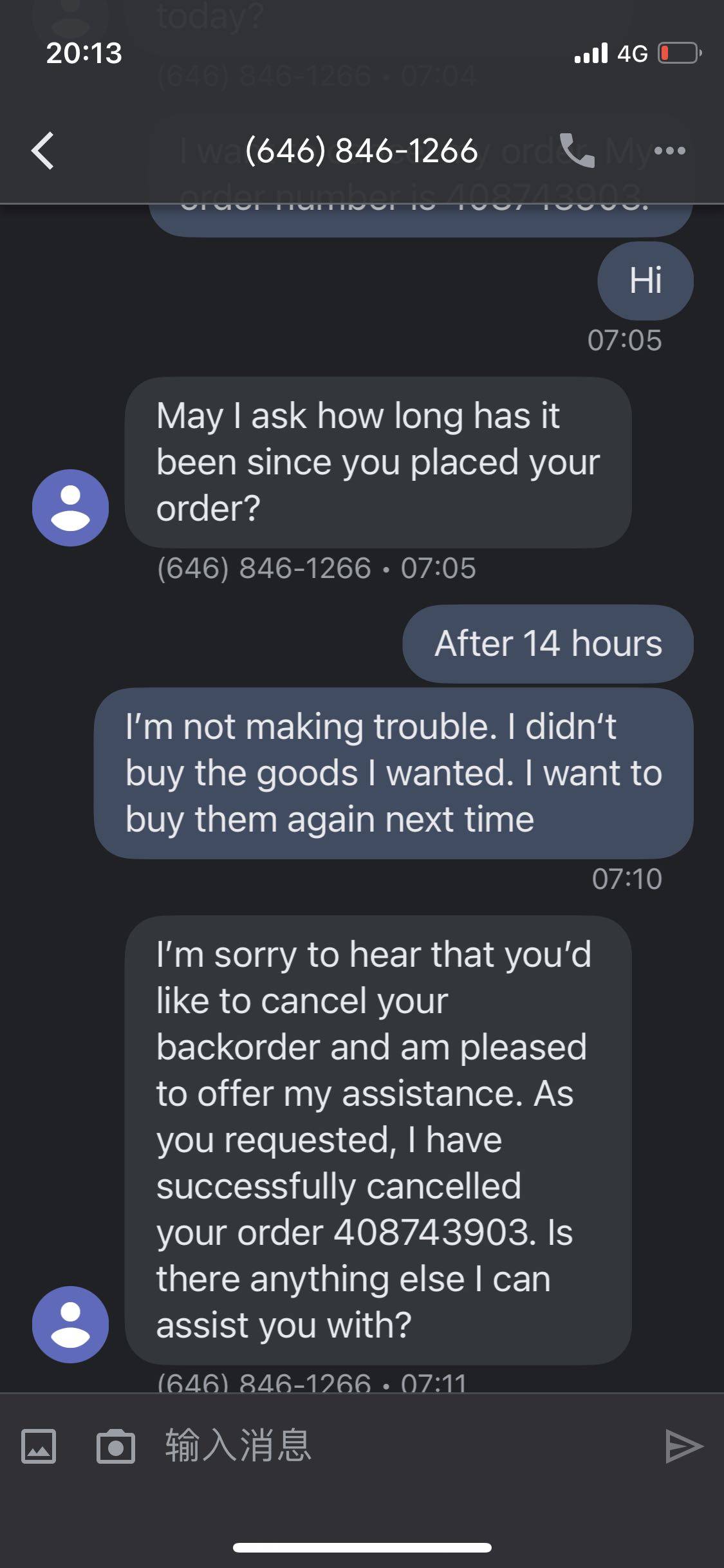
Task: Go back to the conversation list
Action: (43, 151)
